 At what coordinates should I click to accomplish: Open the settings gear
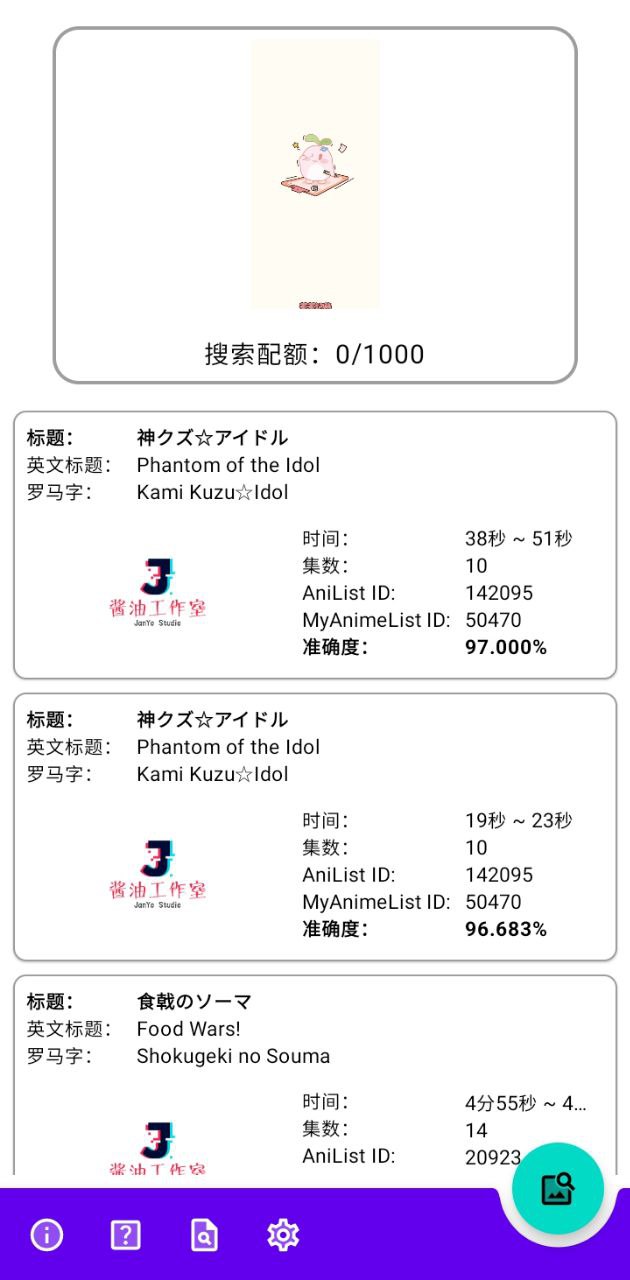click(283, 1235)
